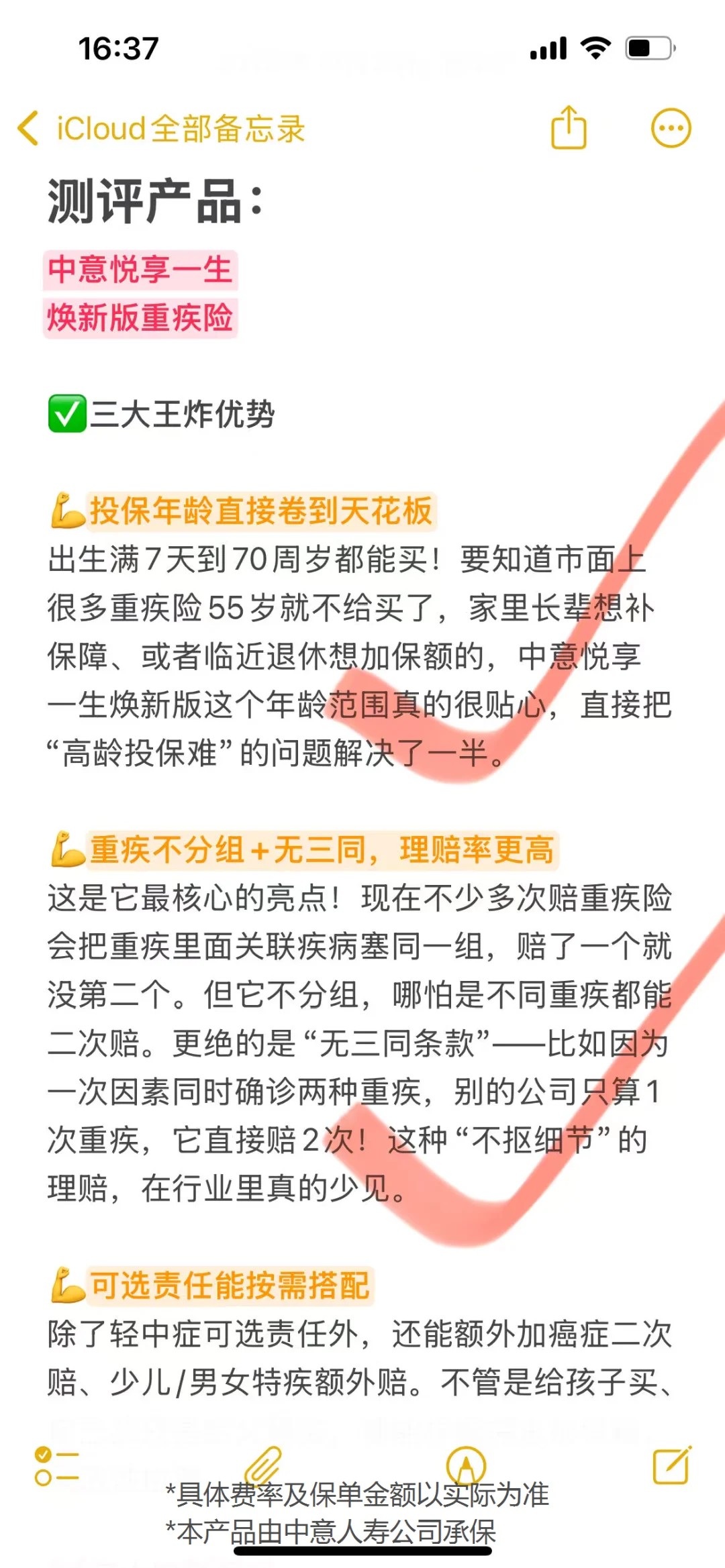Share this note
Viewport: 725px width, 1568px height.
click(x=569, y=127)
